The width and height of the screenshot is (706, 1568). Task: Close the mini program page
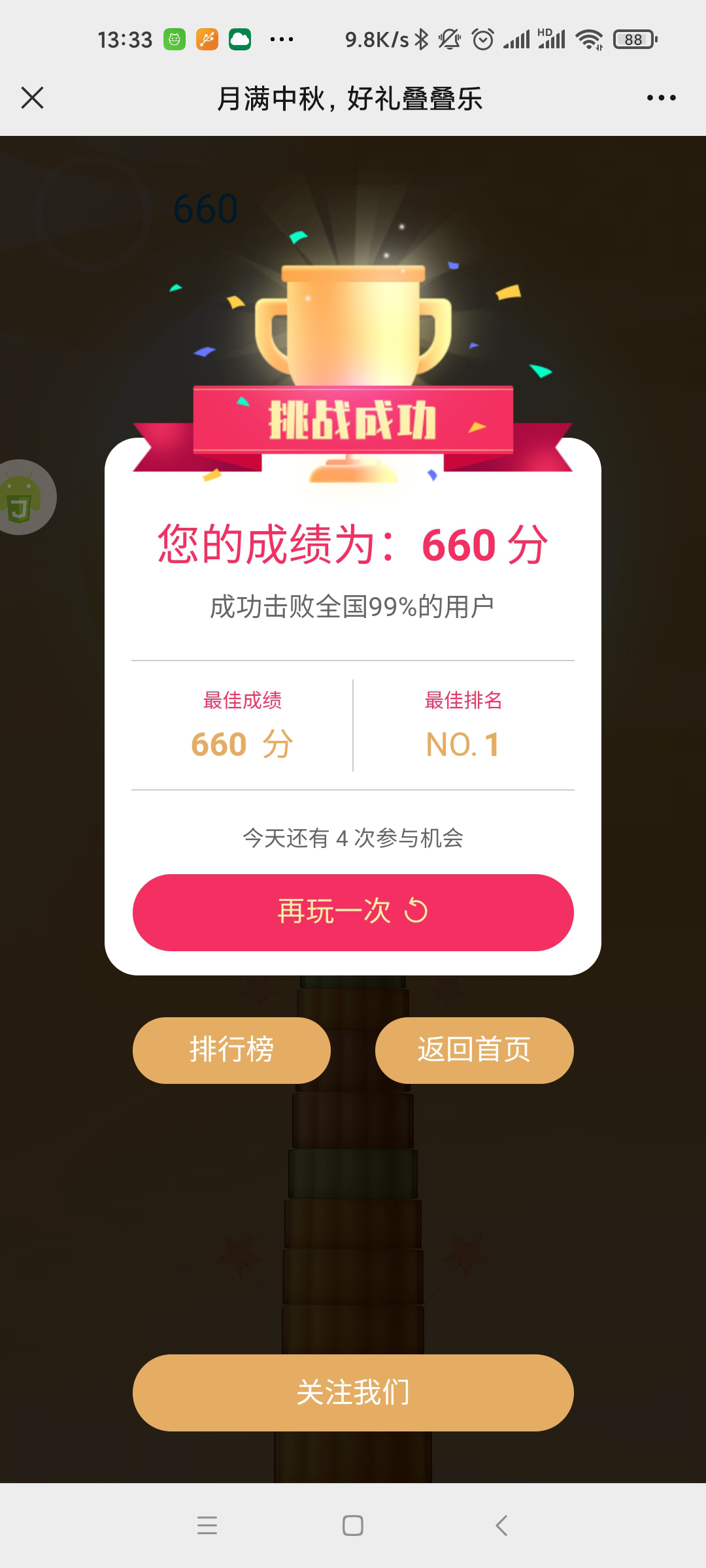coord(32,98)
